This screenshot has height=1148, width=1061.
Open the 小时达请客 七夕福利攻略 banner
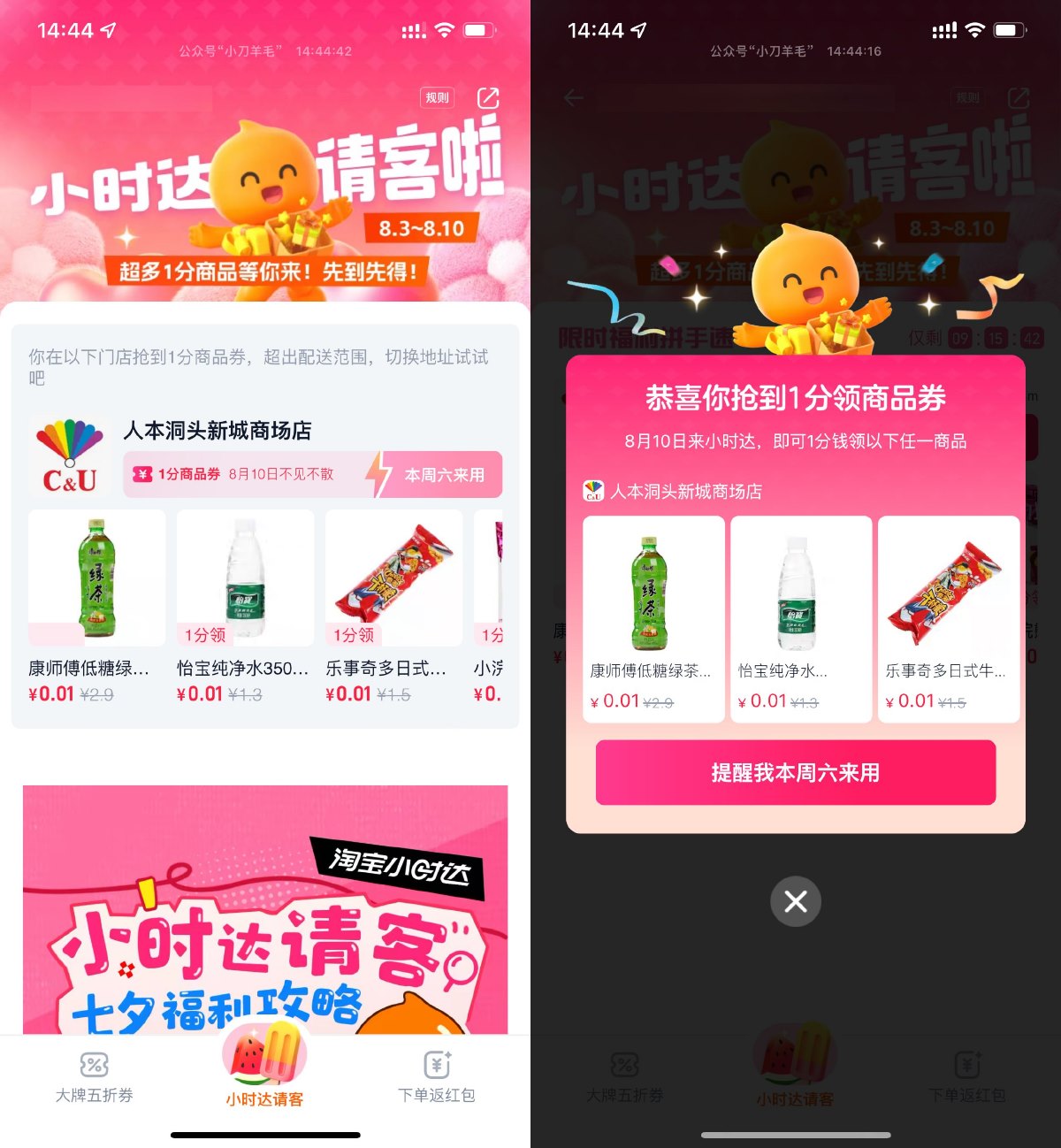tap(265, 911)
